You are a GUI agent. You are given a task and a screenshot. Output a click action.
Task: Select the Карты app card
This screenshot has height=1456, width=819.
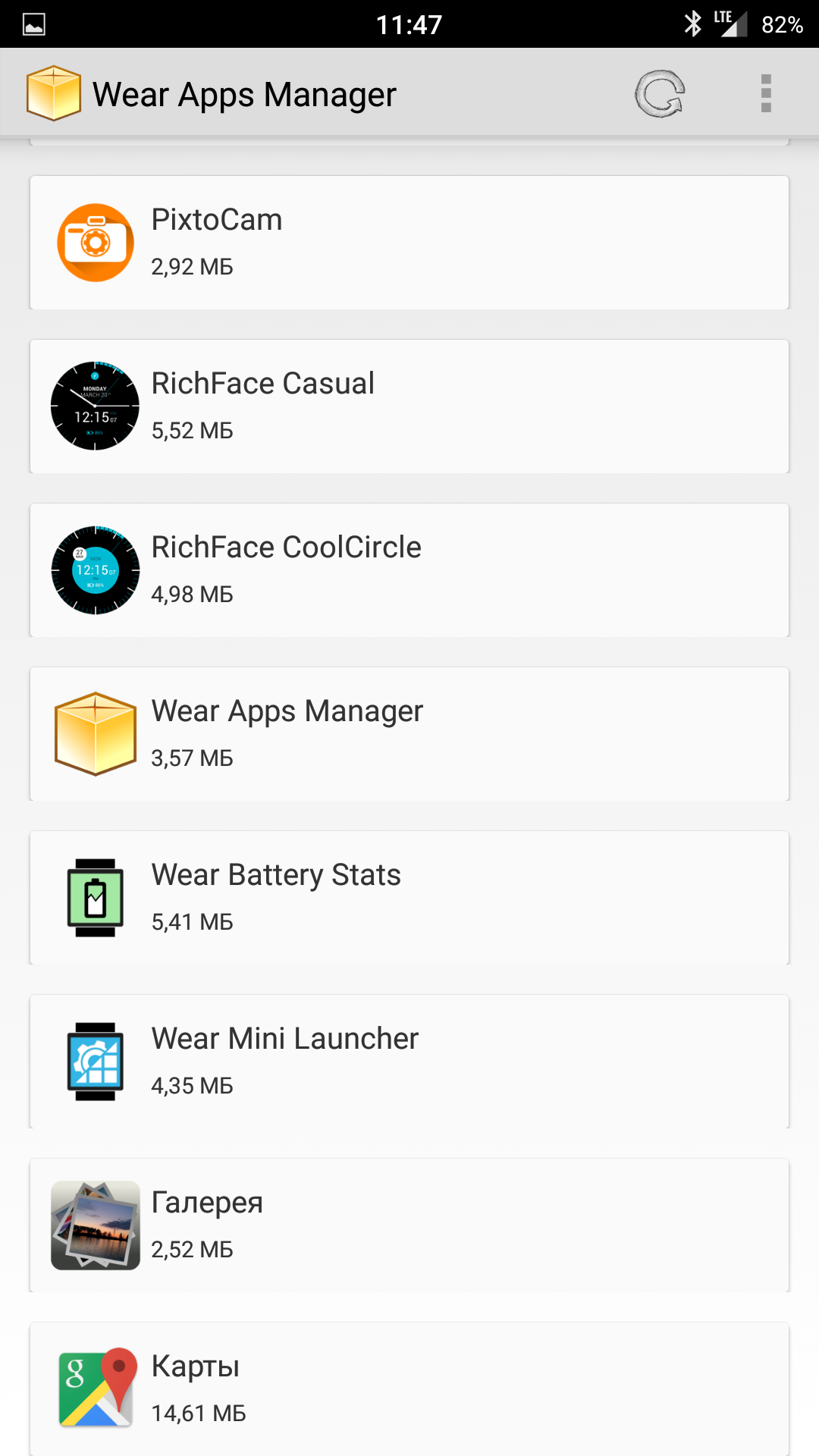pos(409,1388)
